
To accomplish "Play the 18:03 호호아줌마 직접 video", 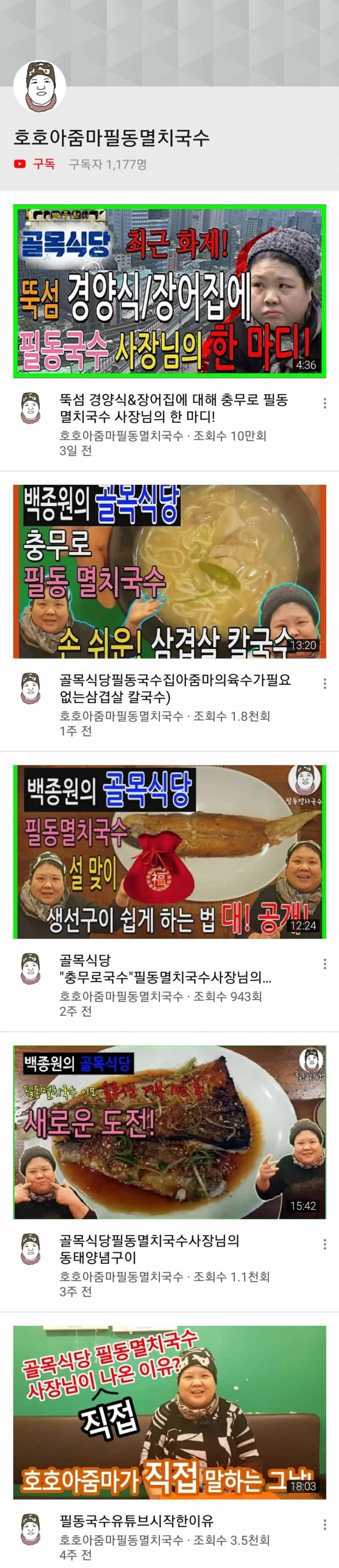I will [169, 1411].
